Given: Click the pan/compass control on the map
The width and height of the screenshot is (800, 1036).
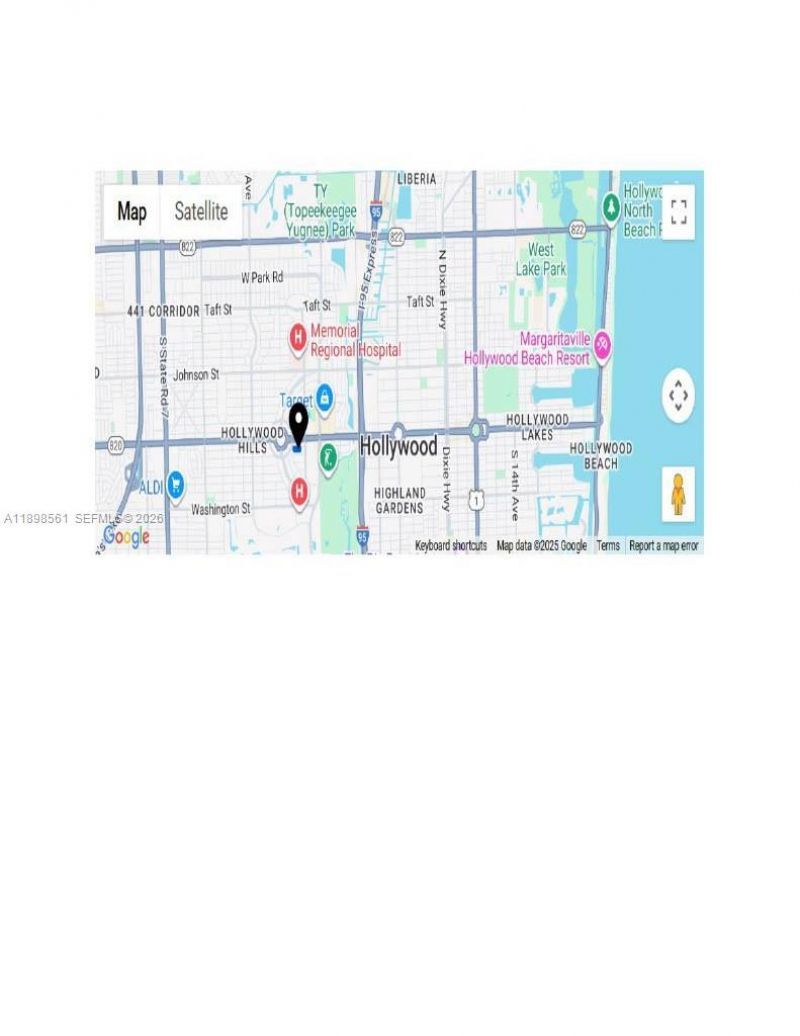Looking at the screenshot, I should tap(678, 396).
